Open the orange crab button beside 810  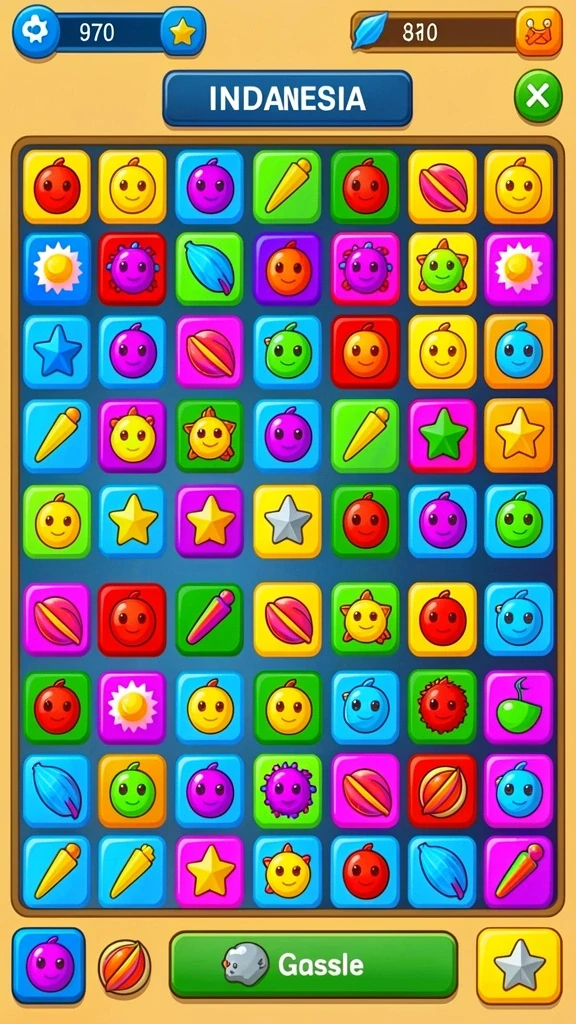[538, 31]
